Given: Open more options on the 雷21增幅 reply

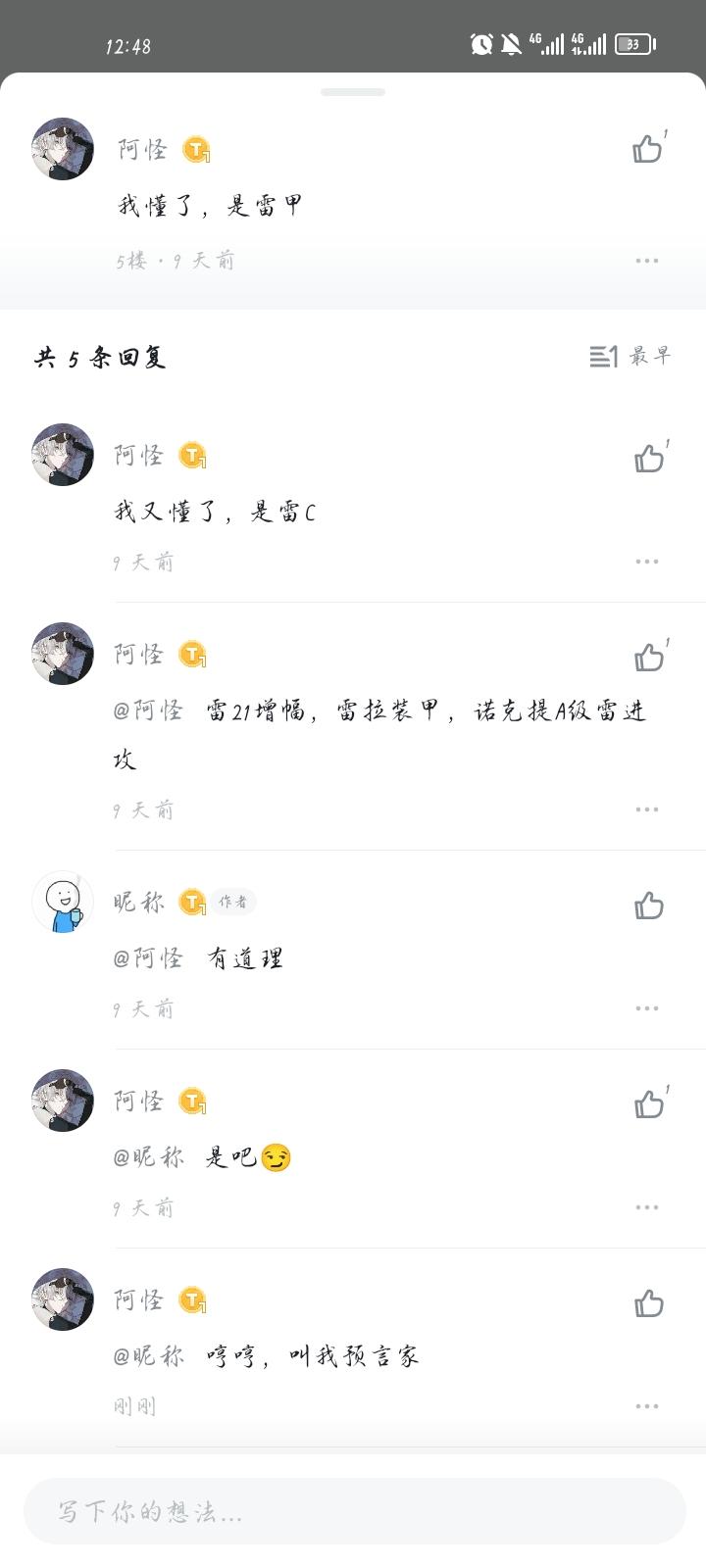Looking at the screenshot, I should click(646, 809).
